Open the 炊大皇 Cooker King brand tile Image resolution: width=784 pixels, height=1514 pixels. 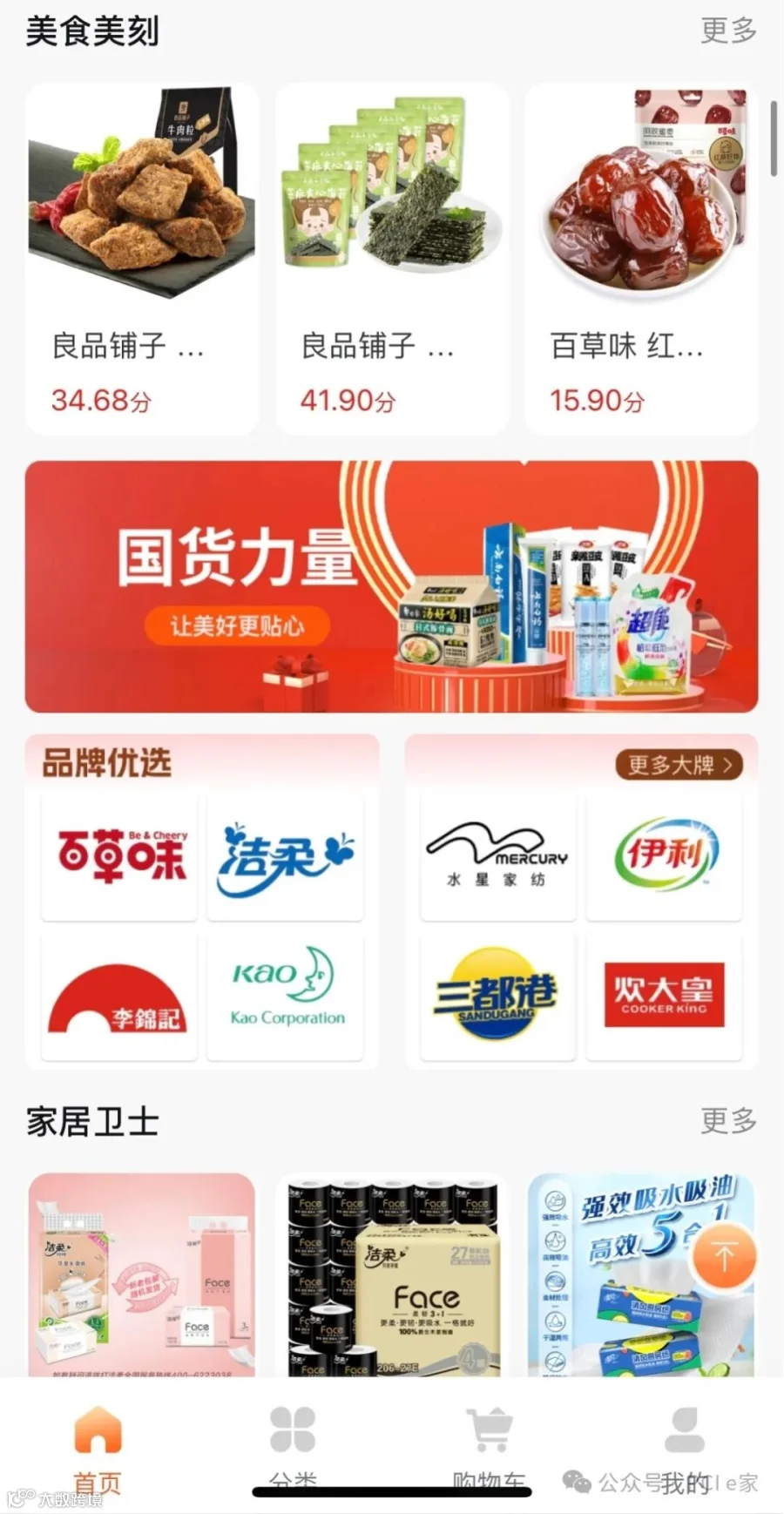(x=664, y=997)
